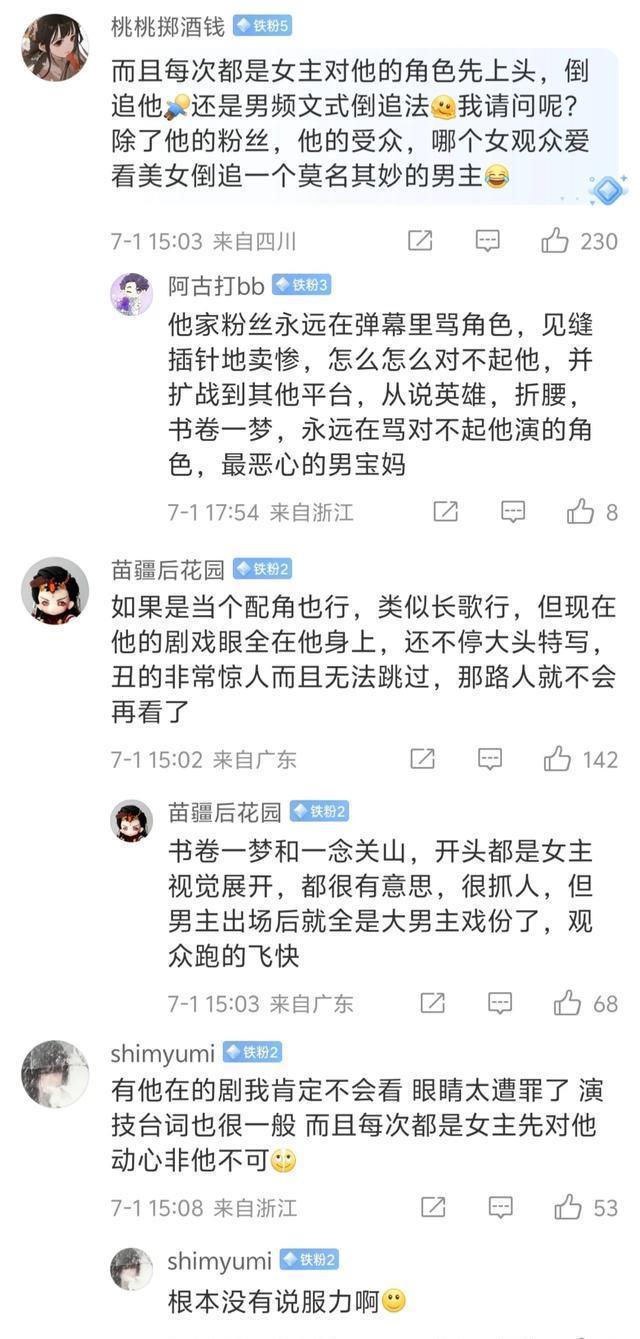Like 苗疆后花园's reply with 68 likes
640x1339 pixels.
click(567, 1003)
